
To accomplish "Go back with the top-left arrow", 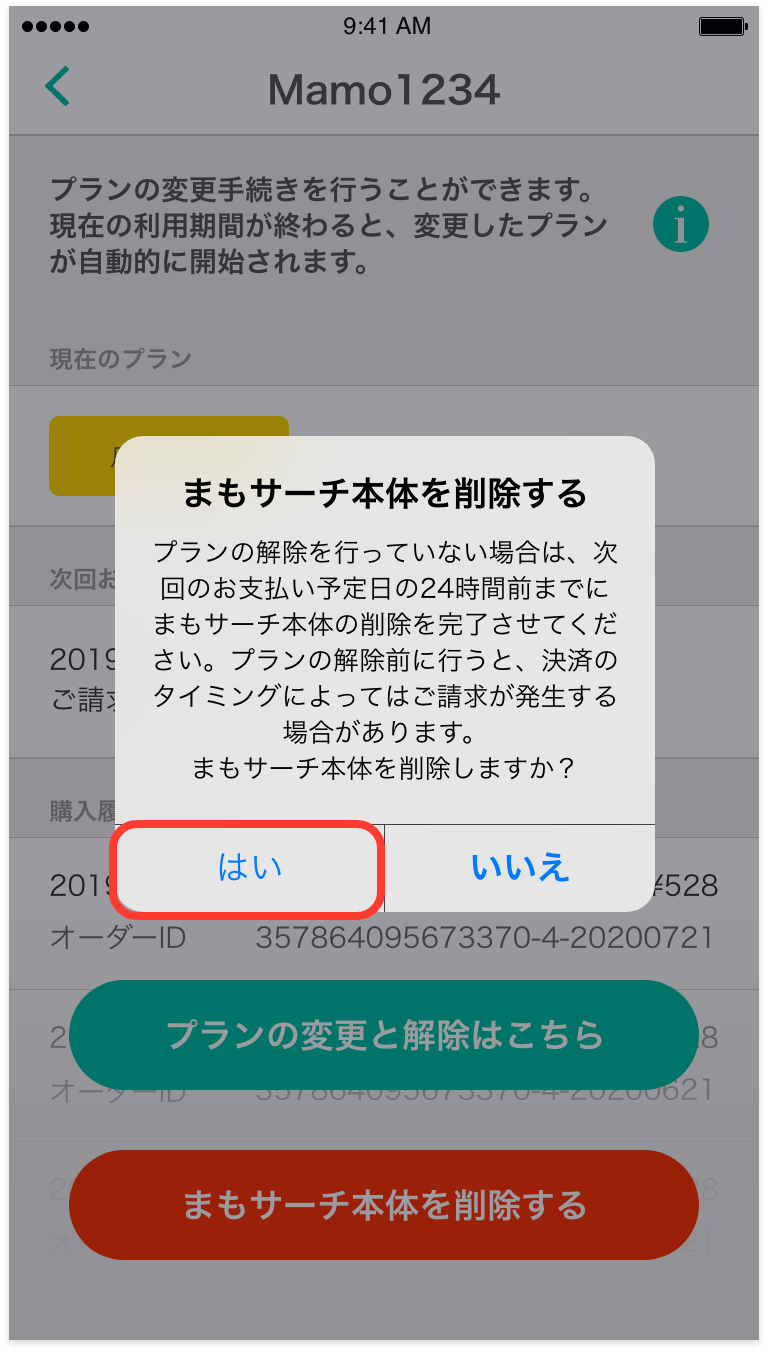I will pyautogui.click(x=58, y=88).
